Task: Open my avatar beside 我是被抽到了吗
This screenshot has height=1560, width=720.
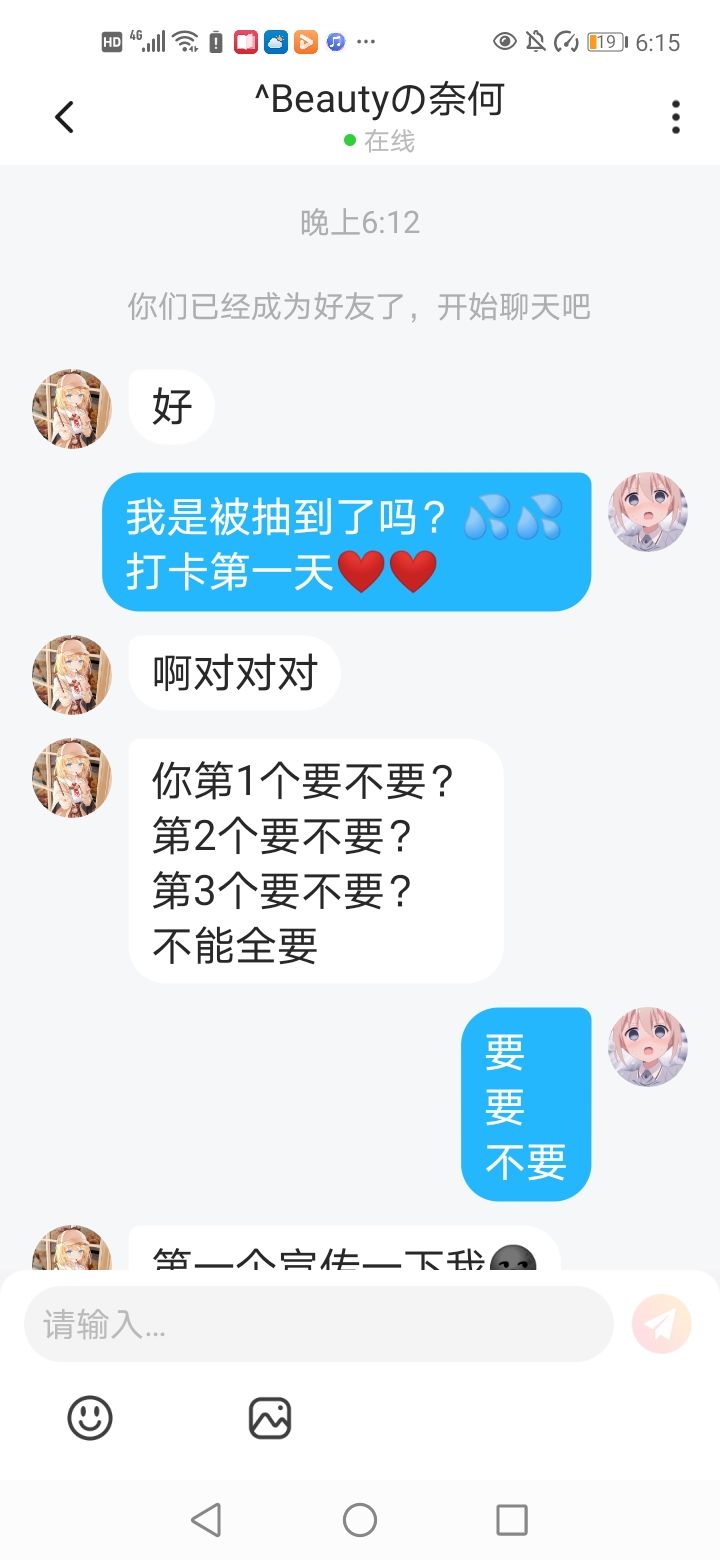Action: click(648, 512)
